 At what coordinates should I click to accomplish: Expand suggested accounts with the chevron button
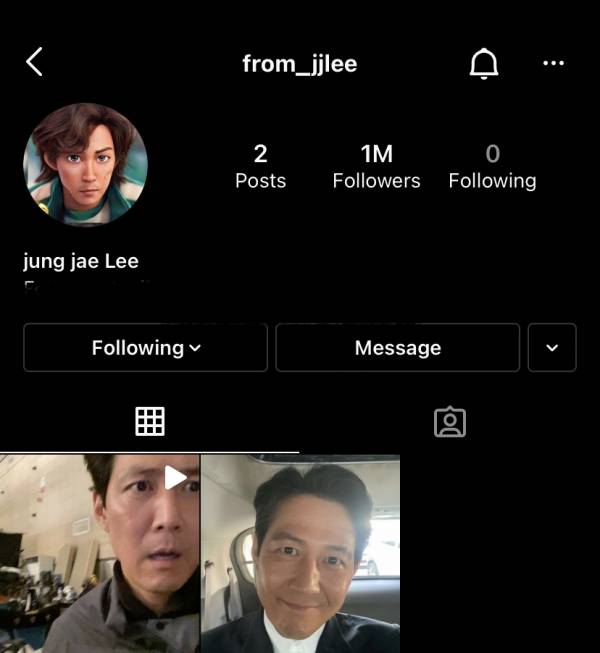[552, 348]
